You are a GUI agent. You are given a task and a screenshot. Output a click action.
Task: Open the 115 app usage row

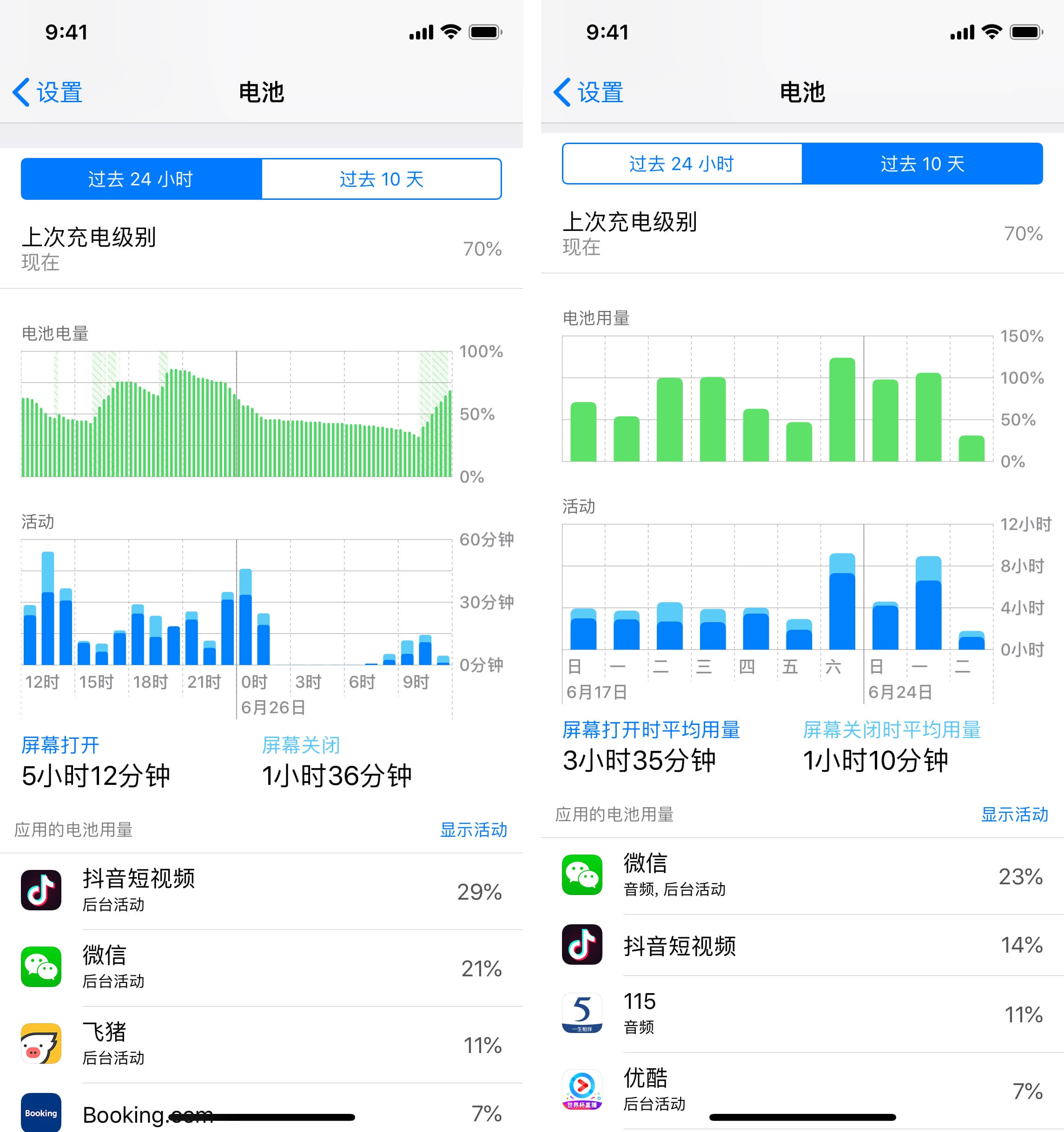click(803, 1014)
